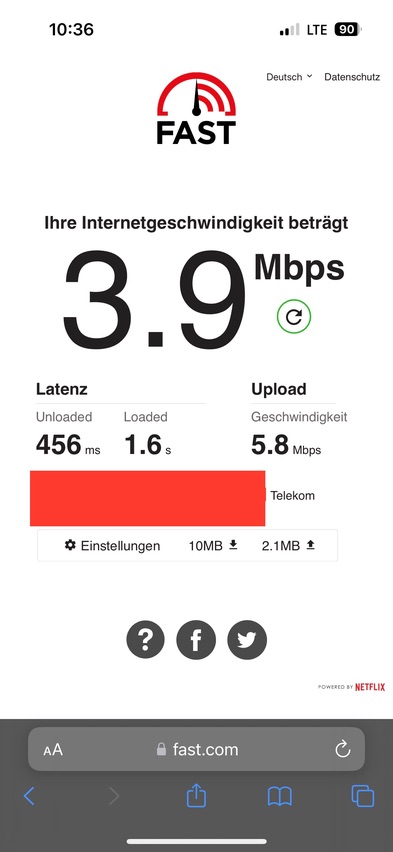This screenshot has height=852, width=393.
Task: Open Einstellungen settings
Action: (113, 546)
